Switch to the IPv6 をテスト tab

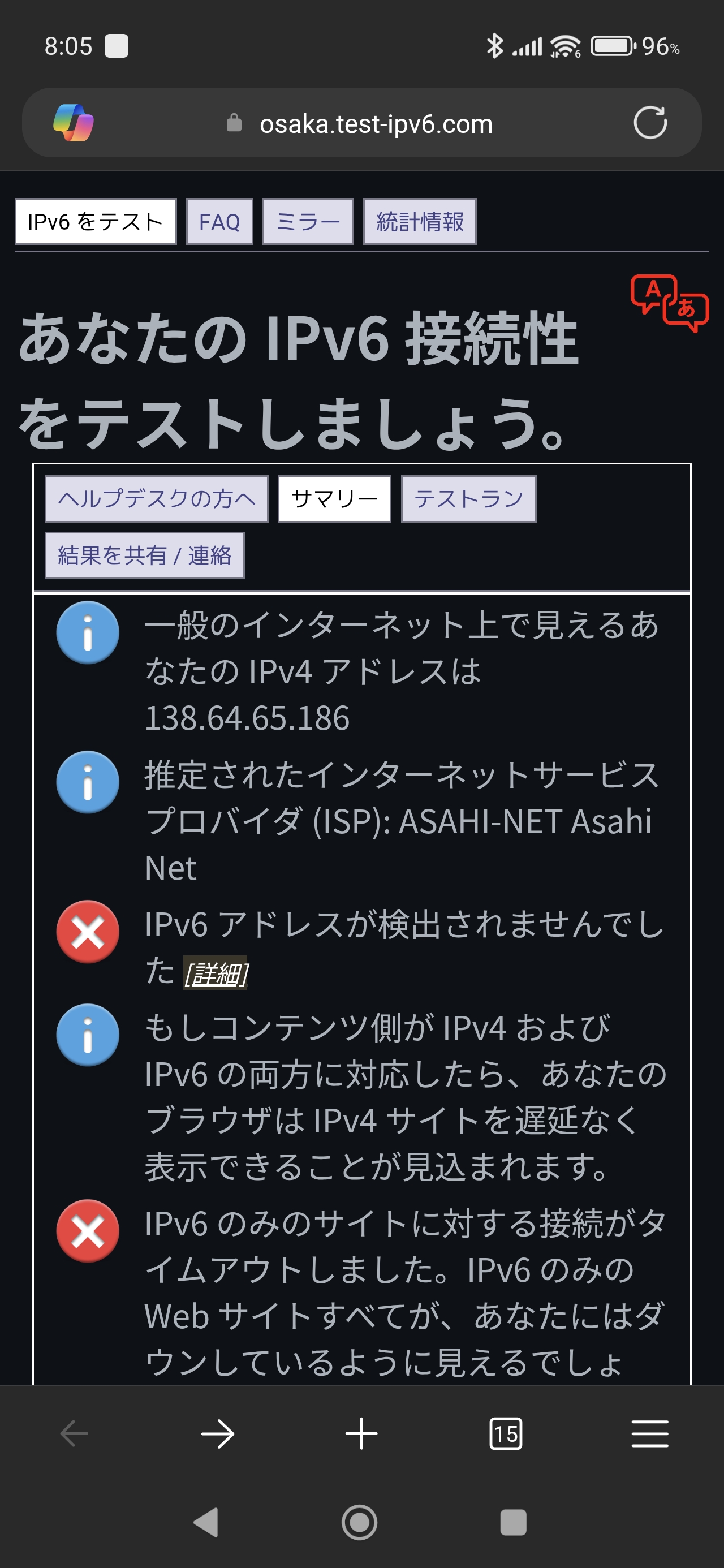(x=96, y=222)
